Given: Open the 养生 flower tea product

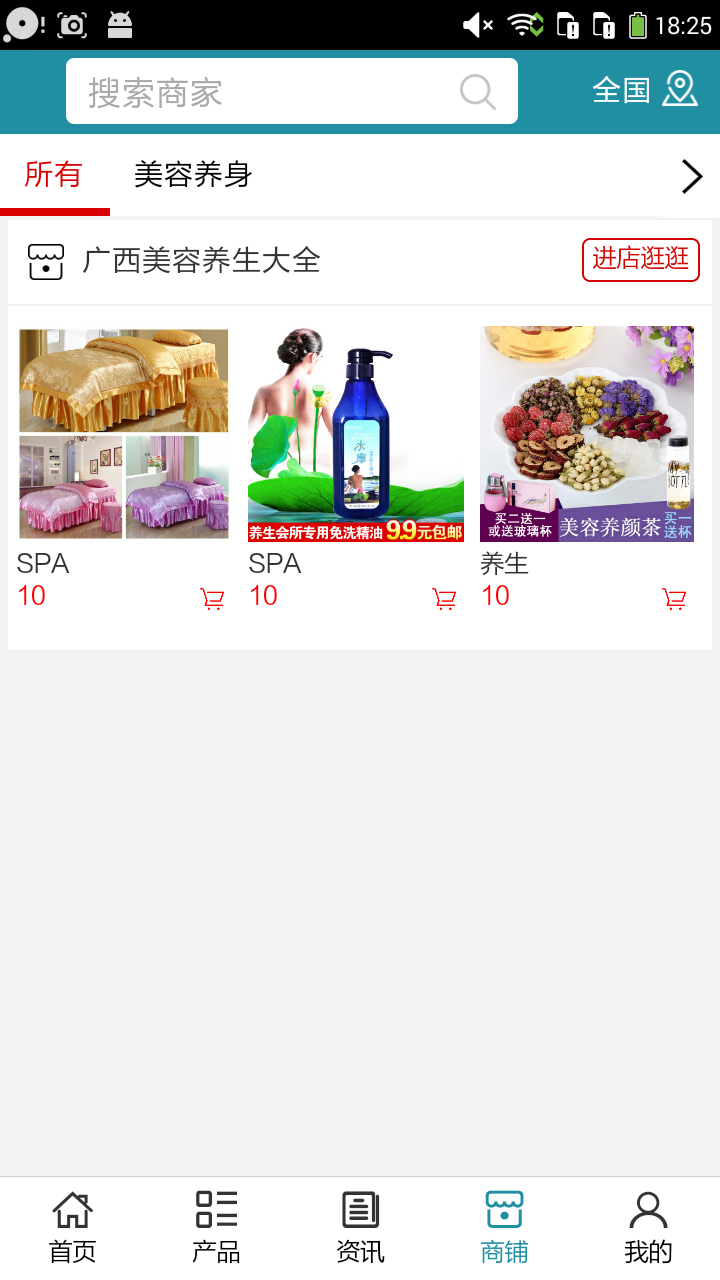Looking at the screenshot, I should 587,433.
